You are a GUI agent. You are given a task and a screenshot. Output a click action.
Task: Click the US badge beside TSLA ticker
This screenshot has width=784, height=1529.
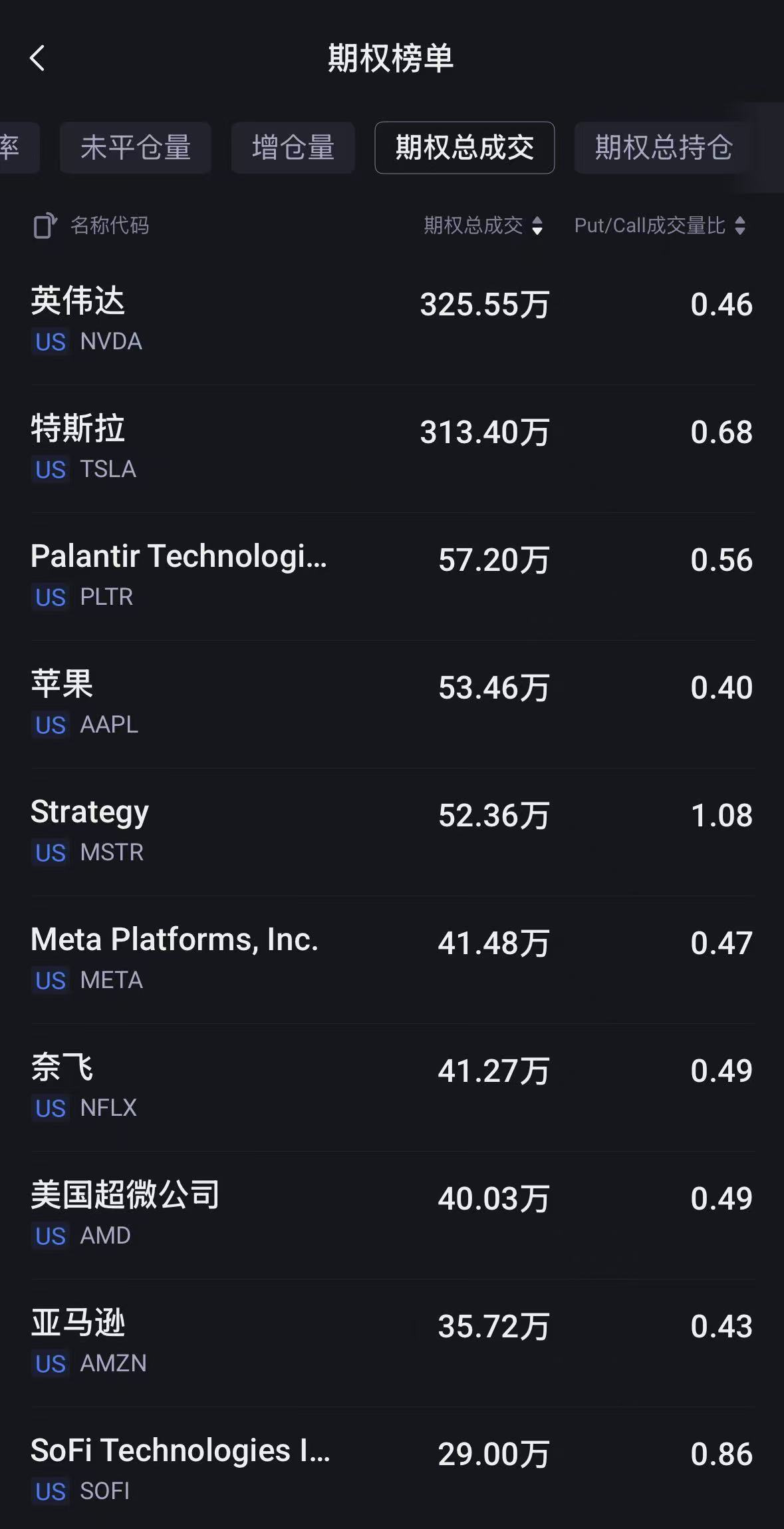(x=49, y=470)
